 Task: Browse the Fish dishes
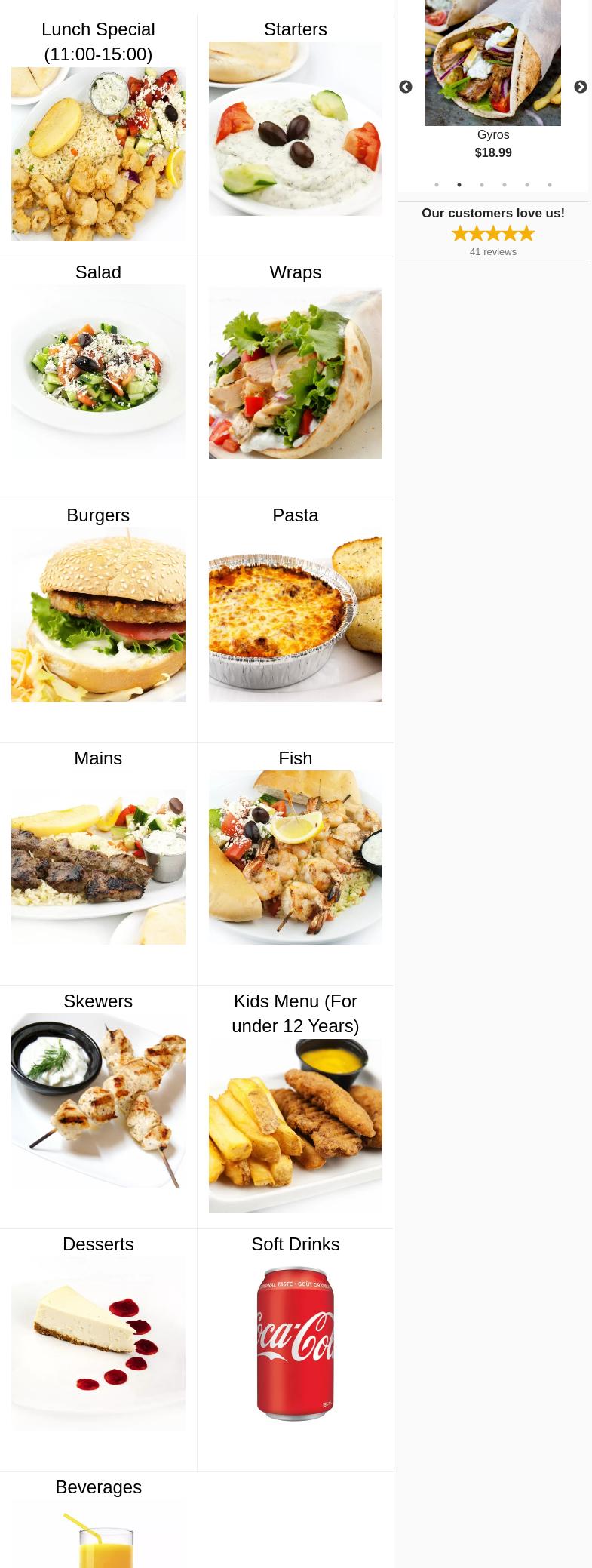pyautogui.click(x=295, y=857)
